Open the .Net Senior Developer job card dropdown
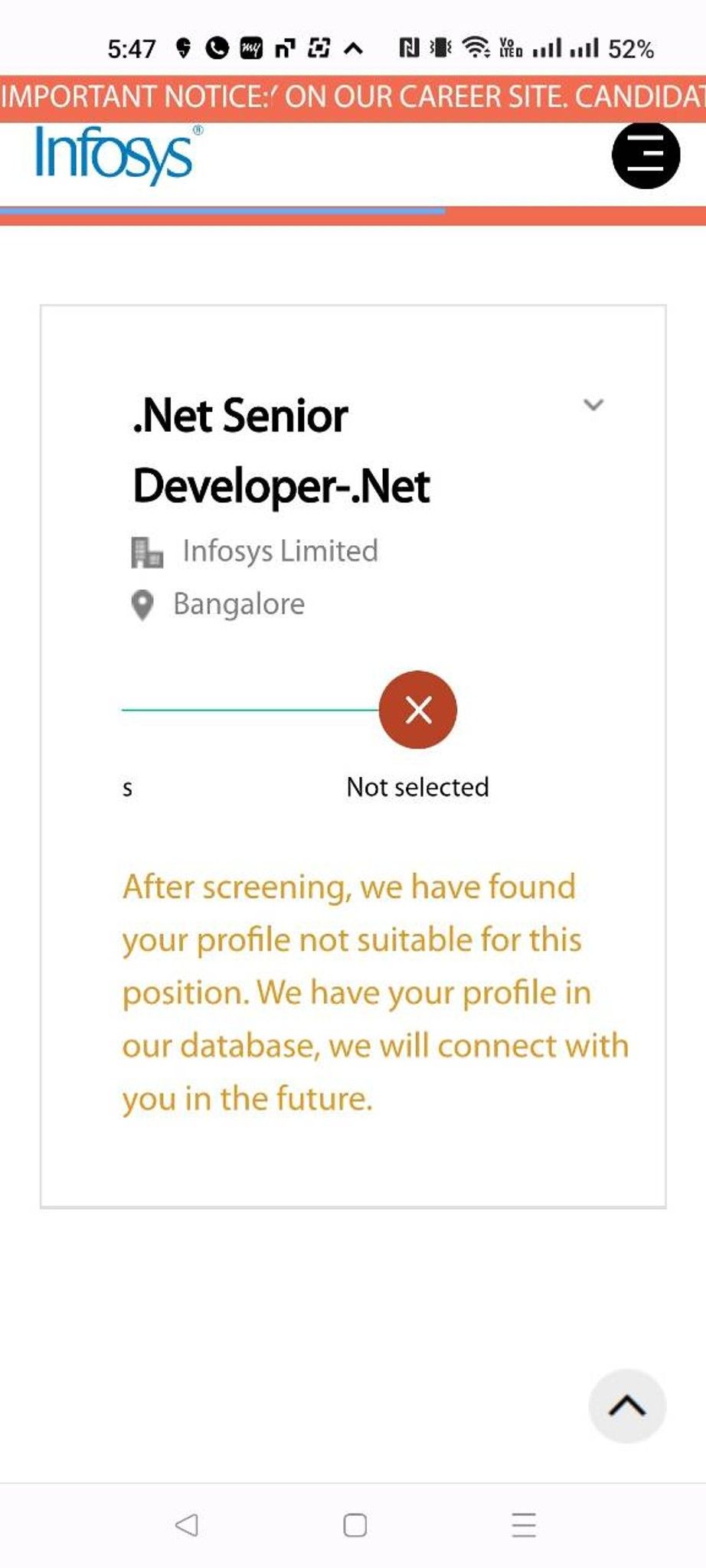The height and width of the screenshot is (1568, 706). (593, 406)
